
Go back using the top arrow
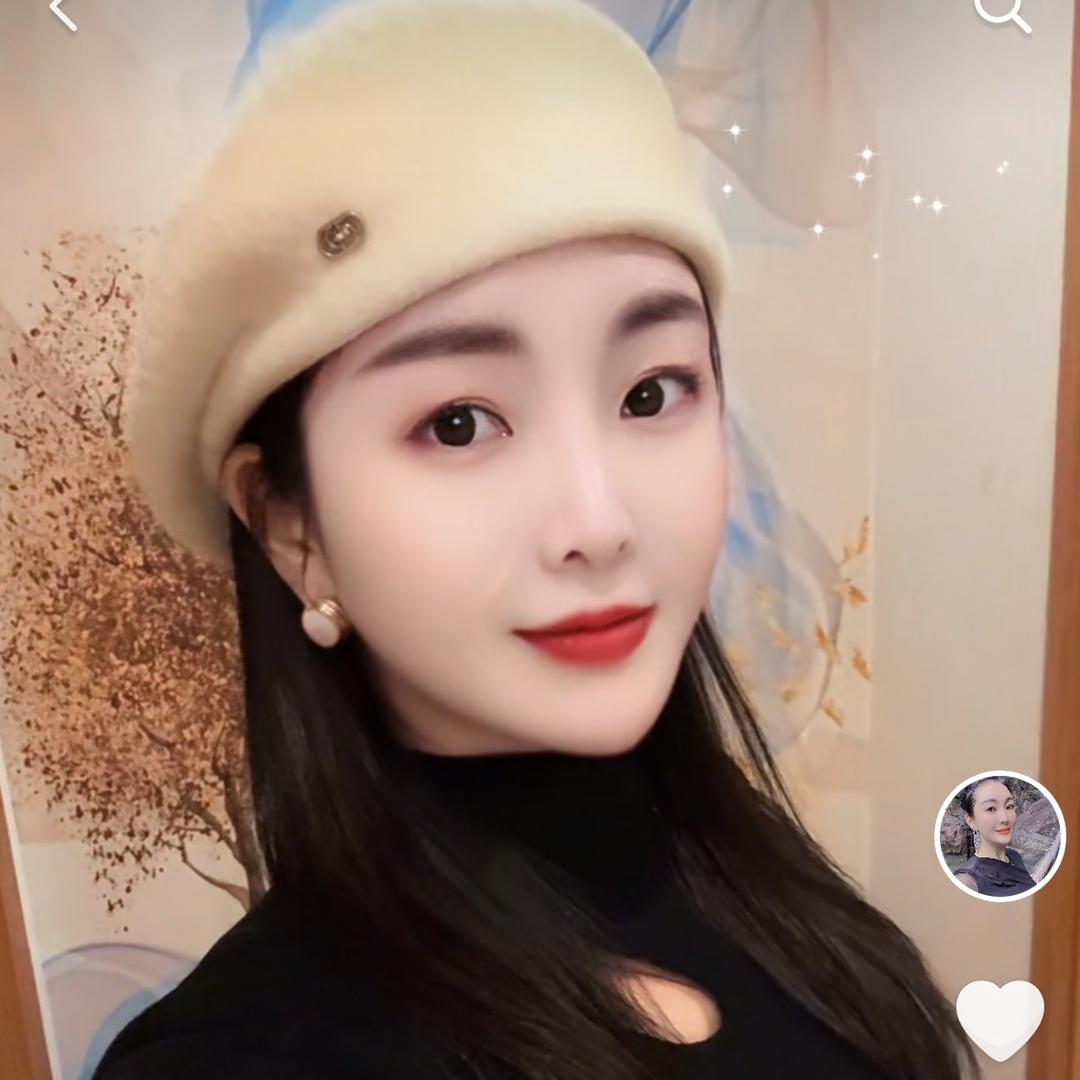62,13
